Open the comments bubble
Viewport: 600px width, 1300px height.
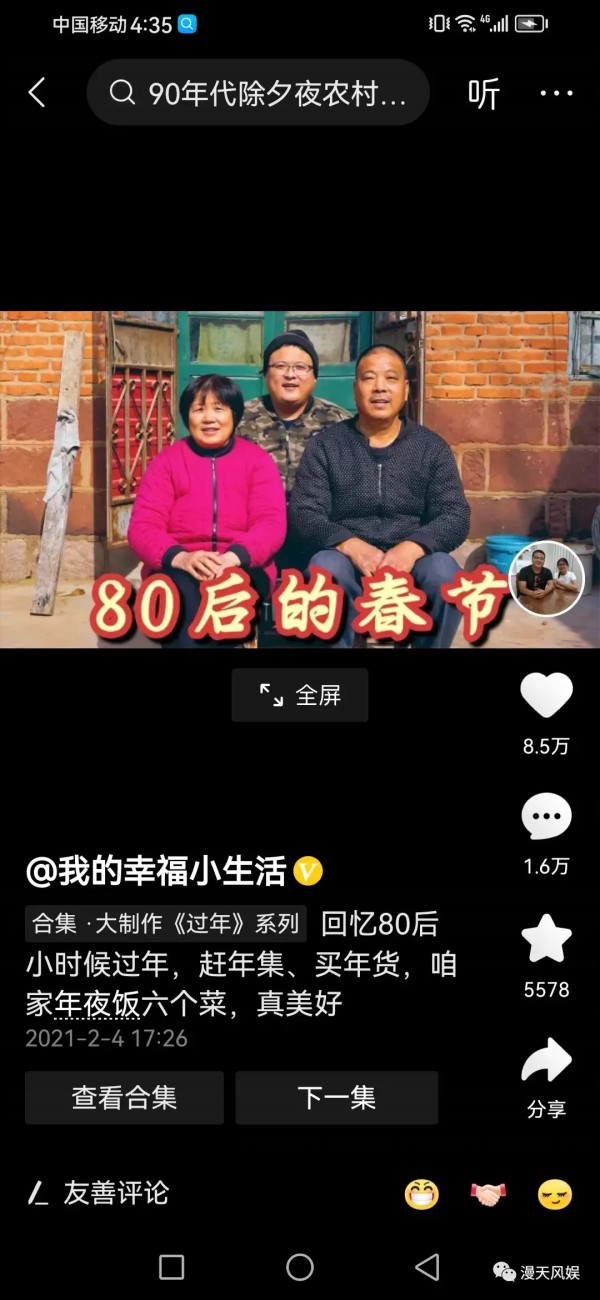[x=546, y=818]
